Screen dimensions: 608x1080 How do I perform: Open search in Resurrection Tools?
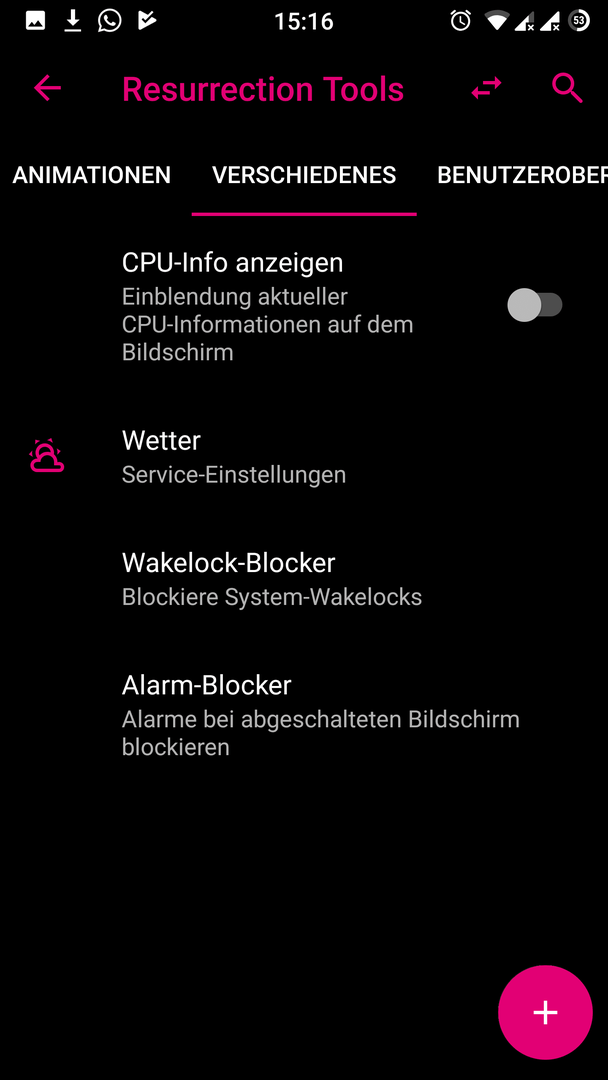tap(567, 88)
